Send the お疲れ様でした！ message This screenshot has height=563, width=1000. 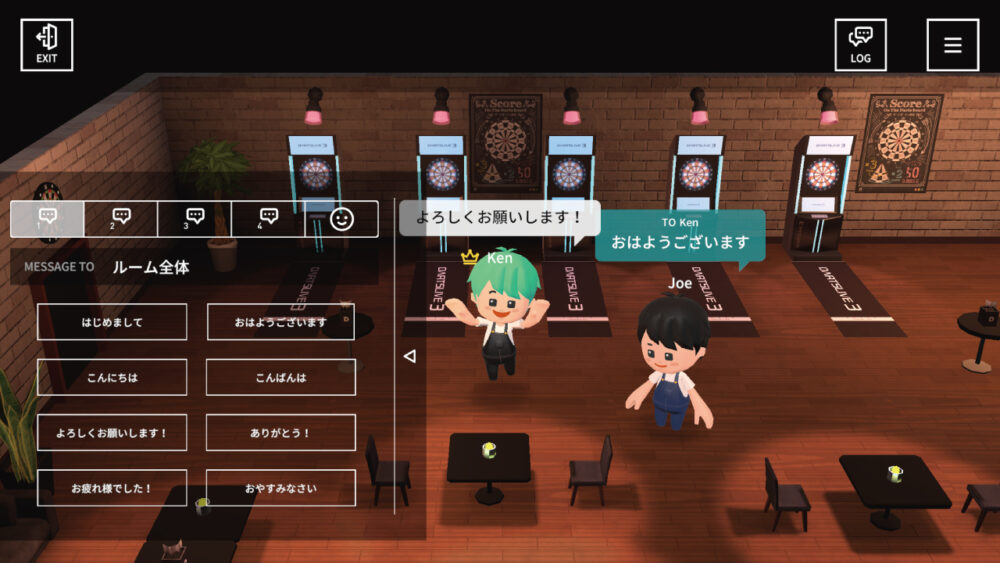(x=112, y=488)
